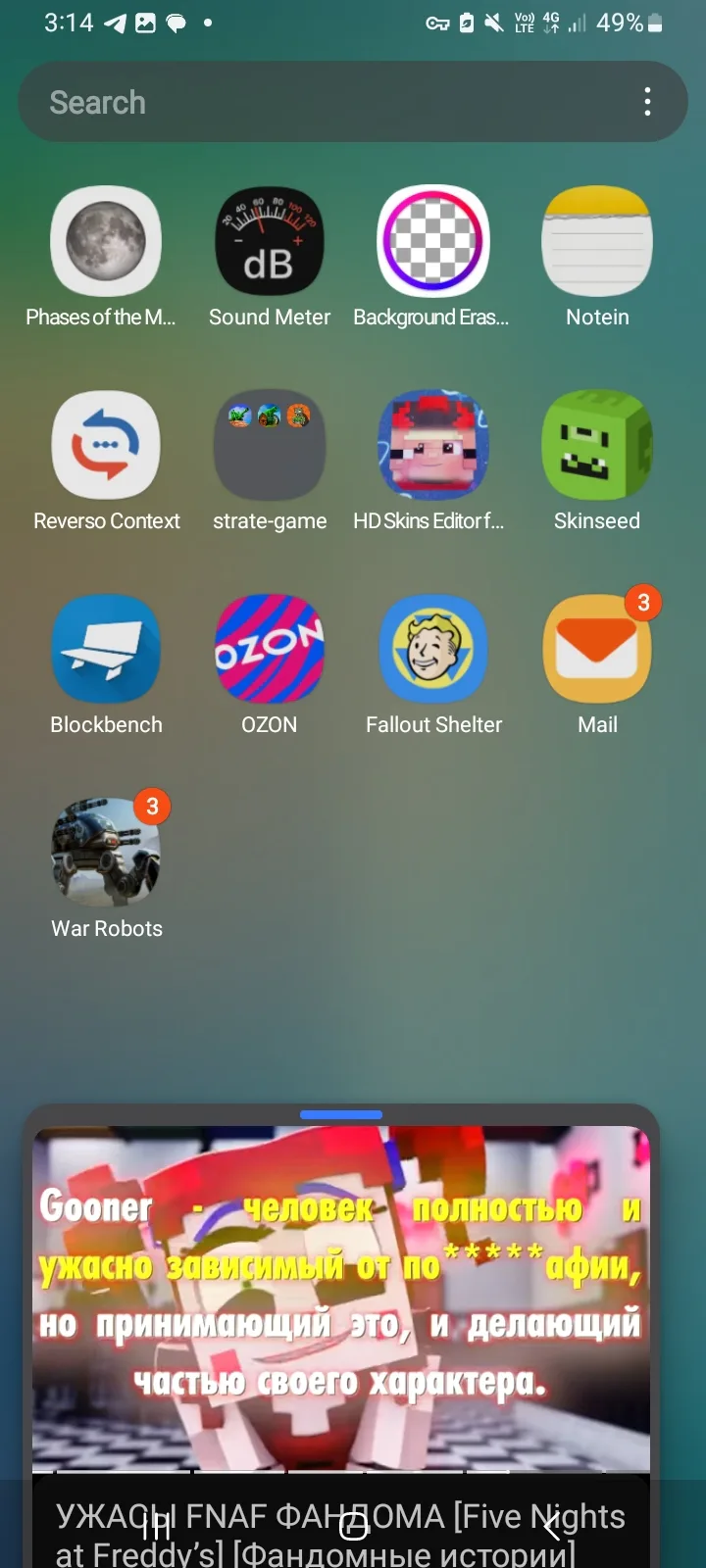Viewport: 706px width, 1568px height.
Task: Open the three-dot overflow menu
Action: coord(647,102)
